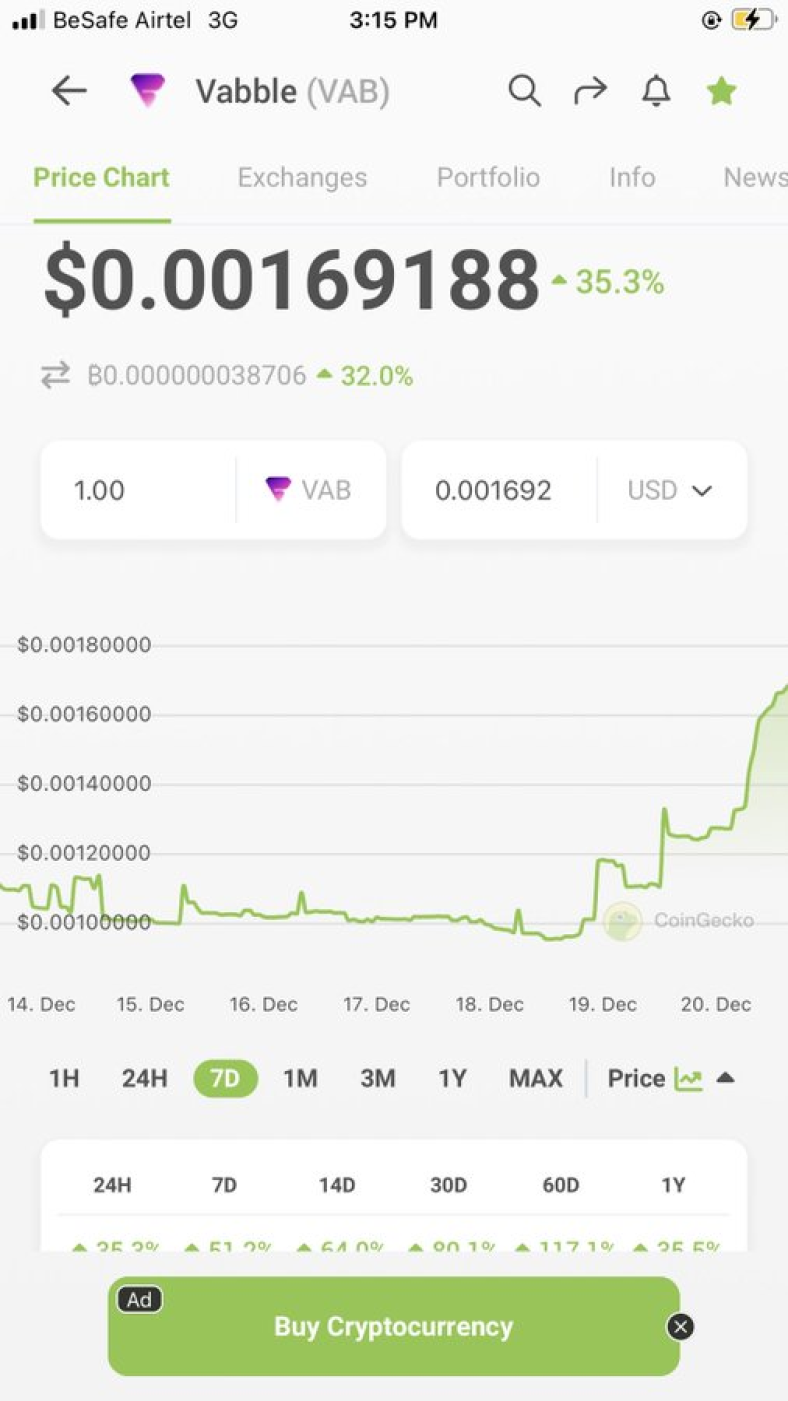
Task: Tap the chart style line-graph icon
Action: (x=688, y=1079)
